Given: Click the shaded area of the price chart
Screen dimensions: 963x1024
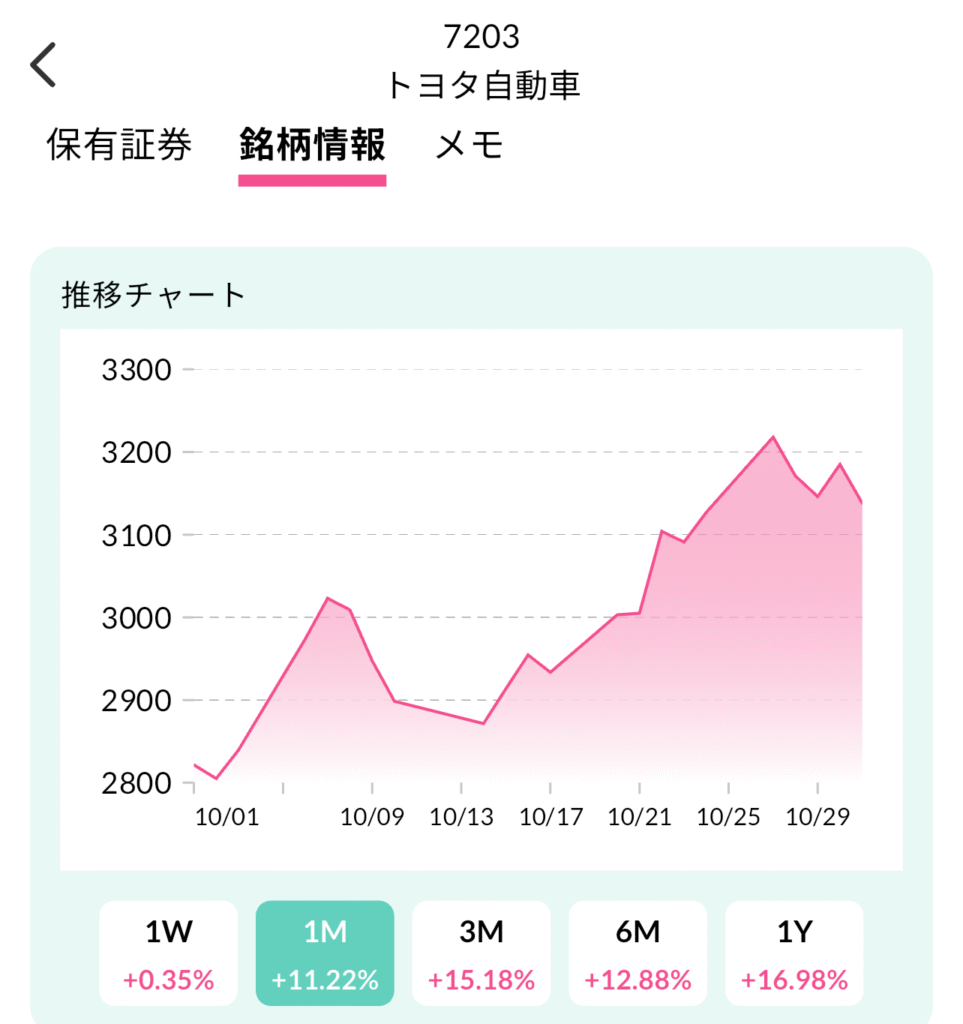Looking at the screenshot, I should click(x=700, y=650).
